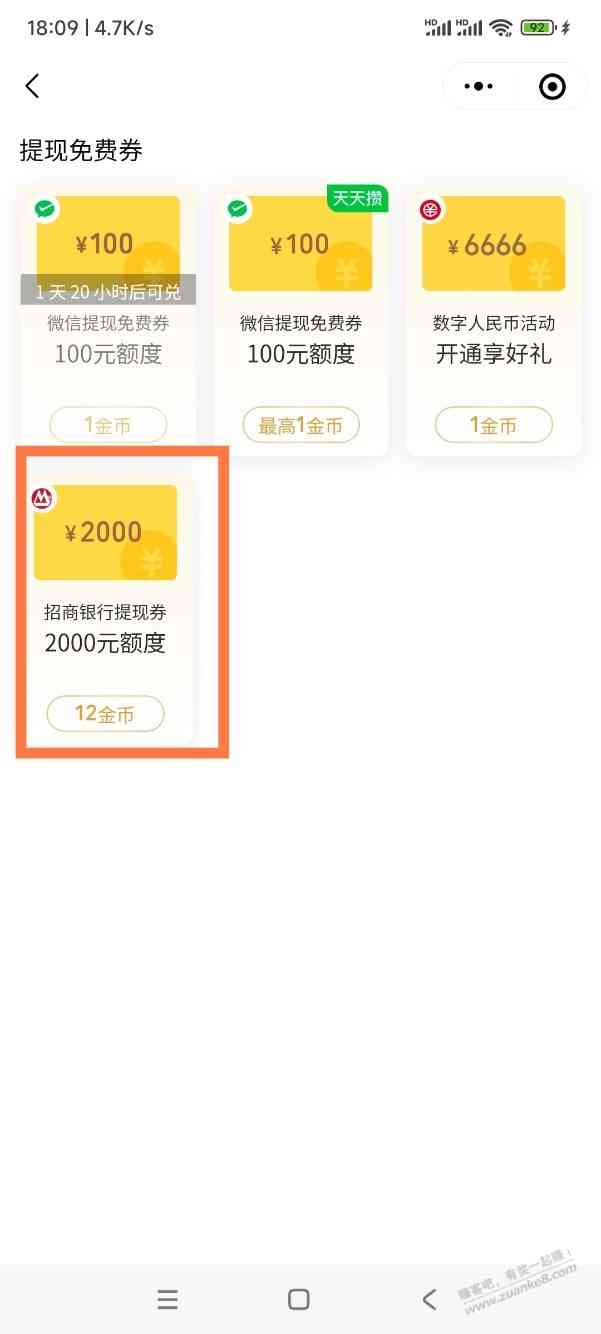Image resolution: width=601 pixels, height=1334 pixels.
Task: Redeem the 招商银行提现券 for 12金币
Action: pos(106,714)
